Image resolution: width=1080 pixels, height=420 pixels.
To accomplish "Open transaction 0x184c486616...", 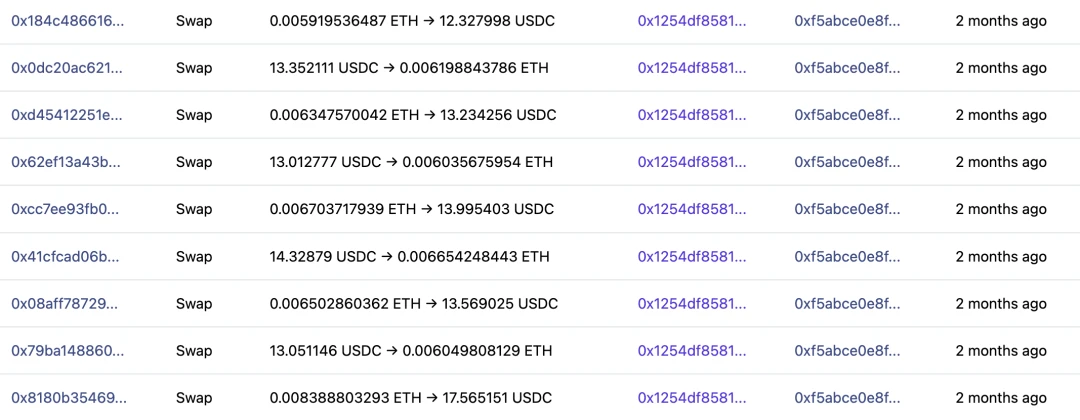I will pyautogui.click(x=68, y=21).
